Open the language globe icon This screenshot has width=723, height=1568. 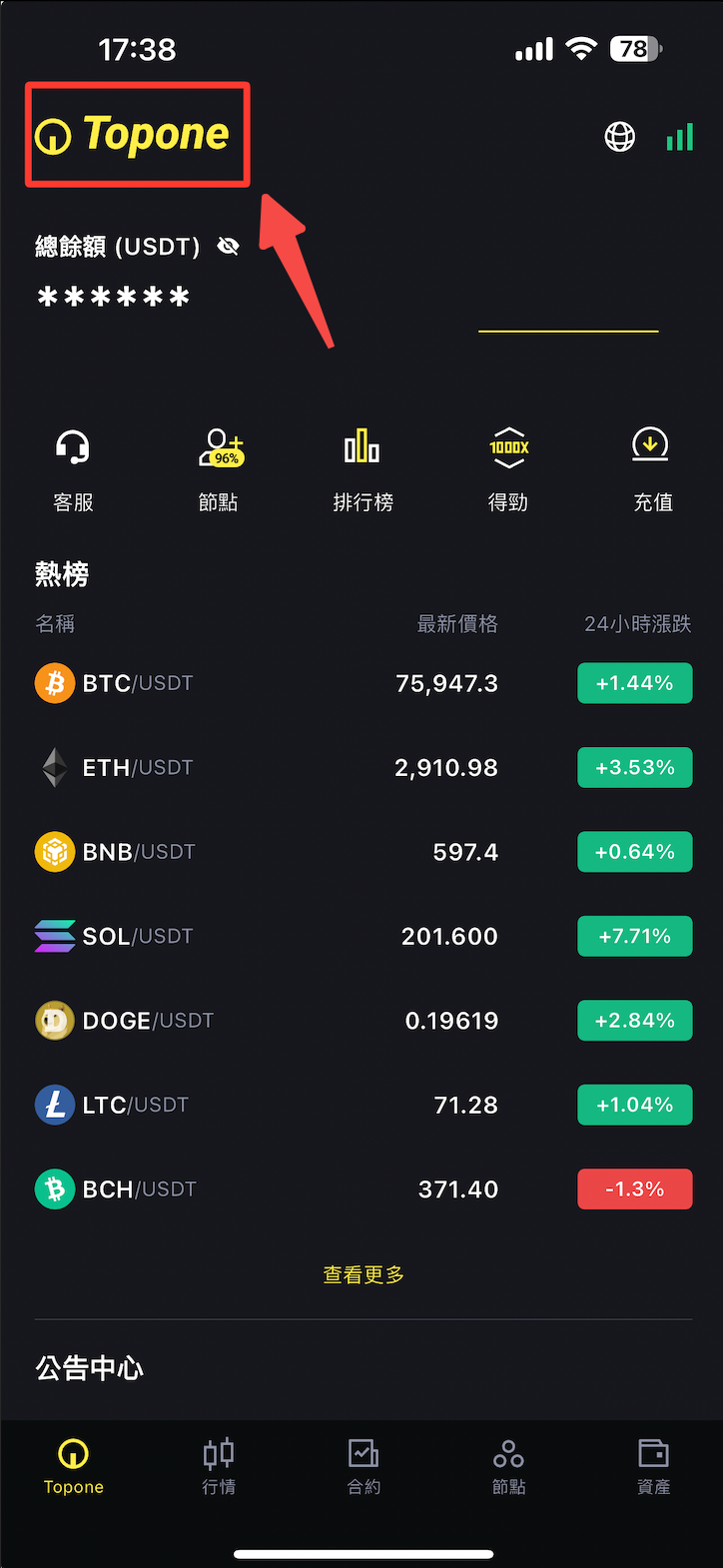click(620, 137)
